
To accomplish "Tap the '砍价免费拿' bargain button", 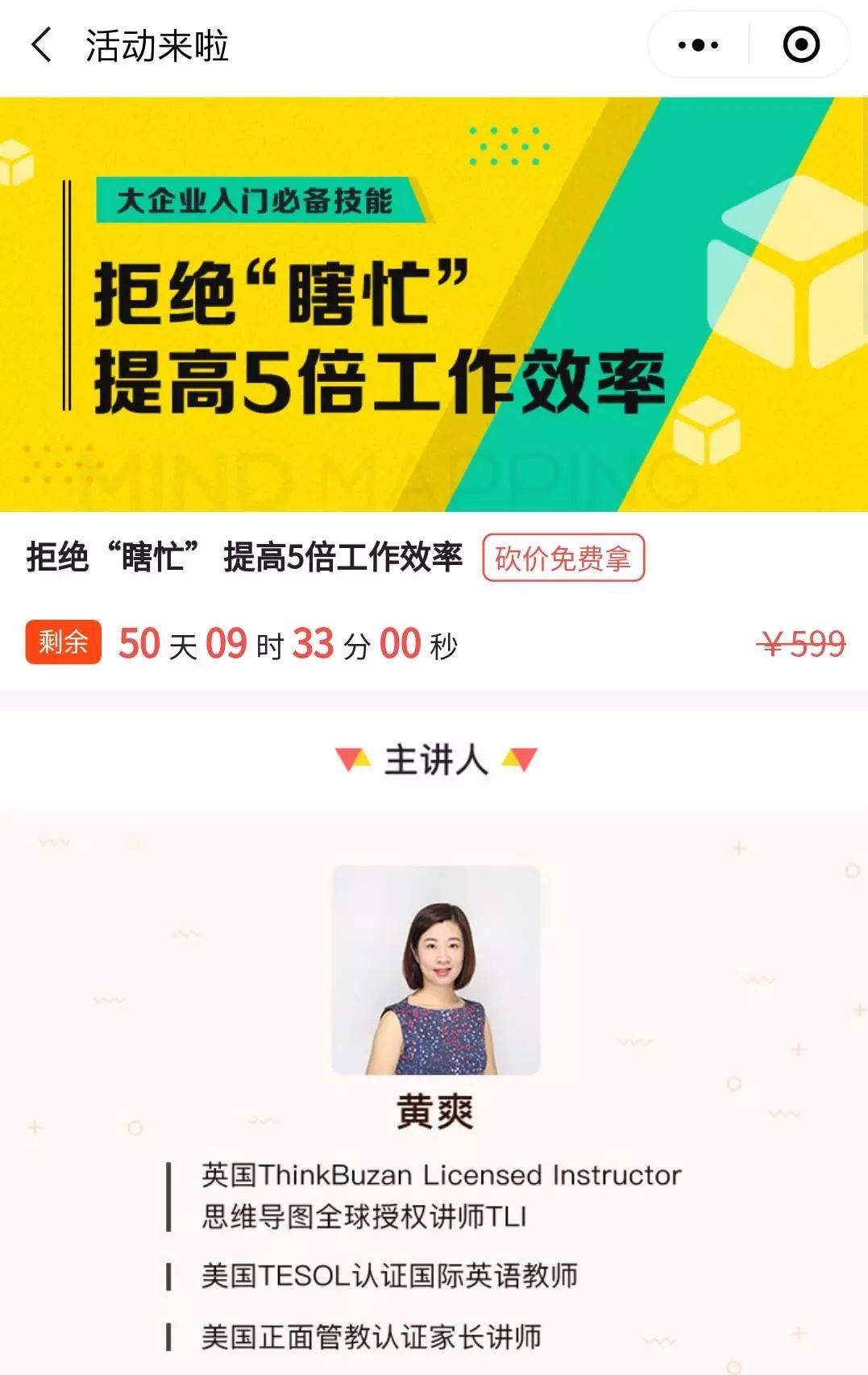I will [x=562, y=555].
